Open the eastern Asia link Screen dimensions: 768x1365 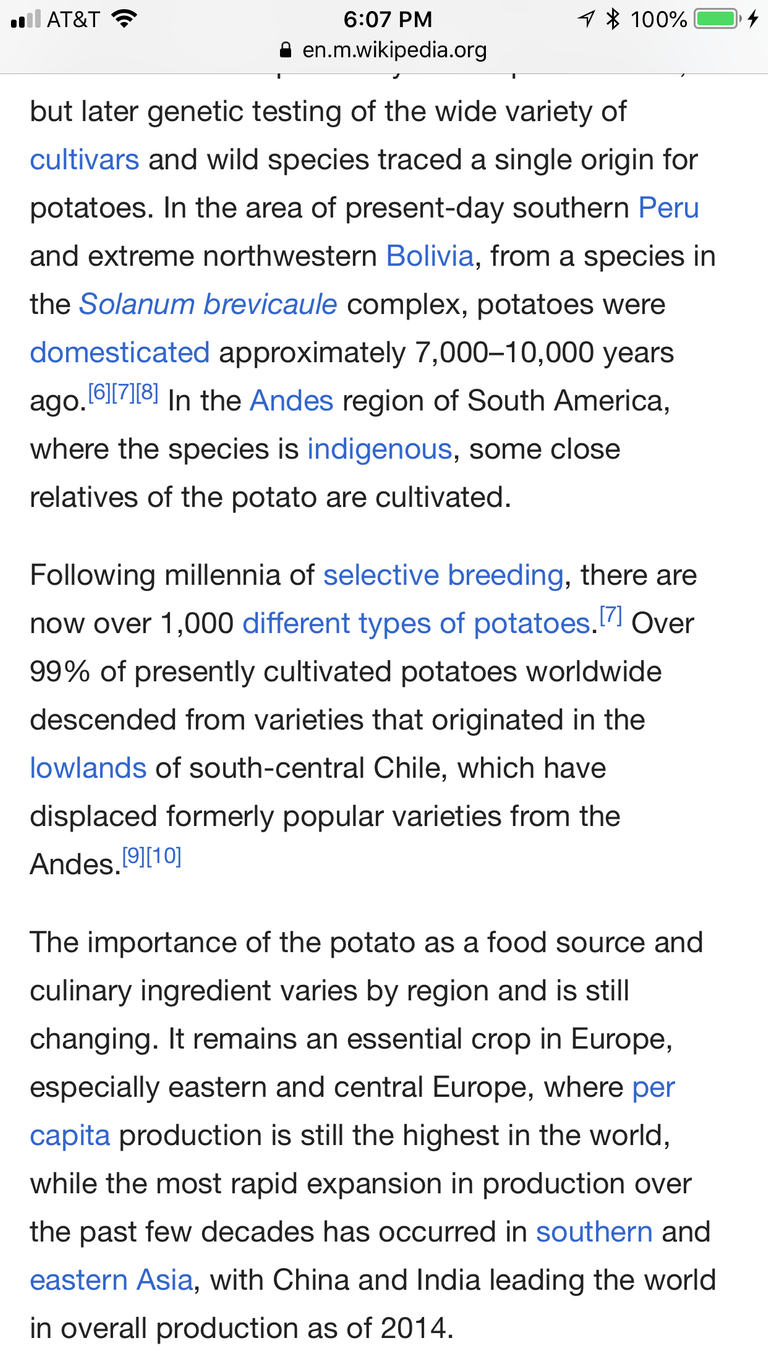[111, 1279]
